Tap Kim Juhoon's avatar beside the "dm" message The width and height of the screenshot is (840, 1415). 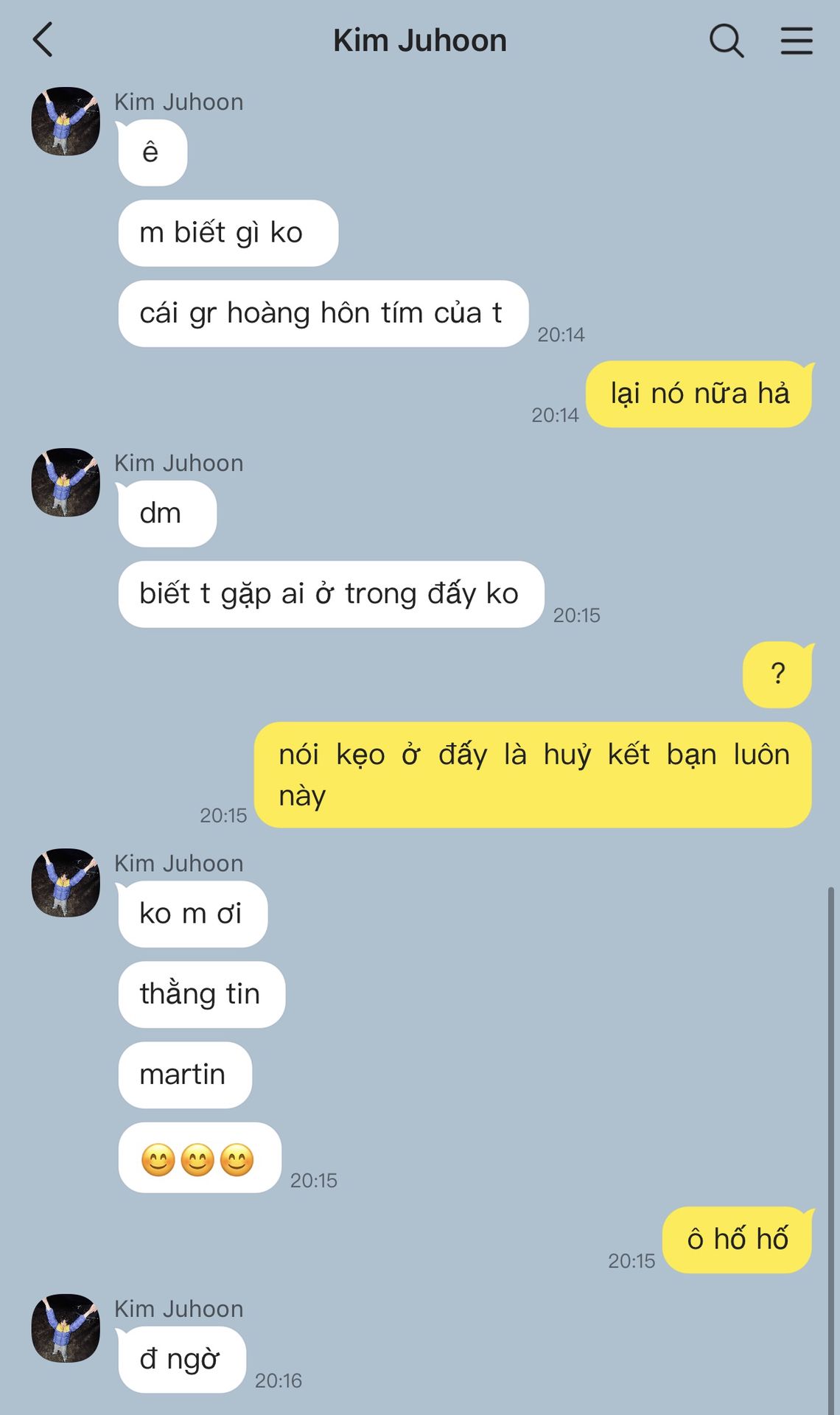pos(66,483)
